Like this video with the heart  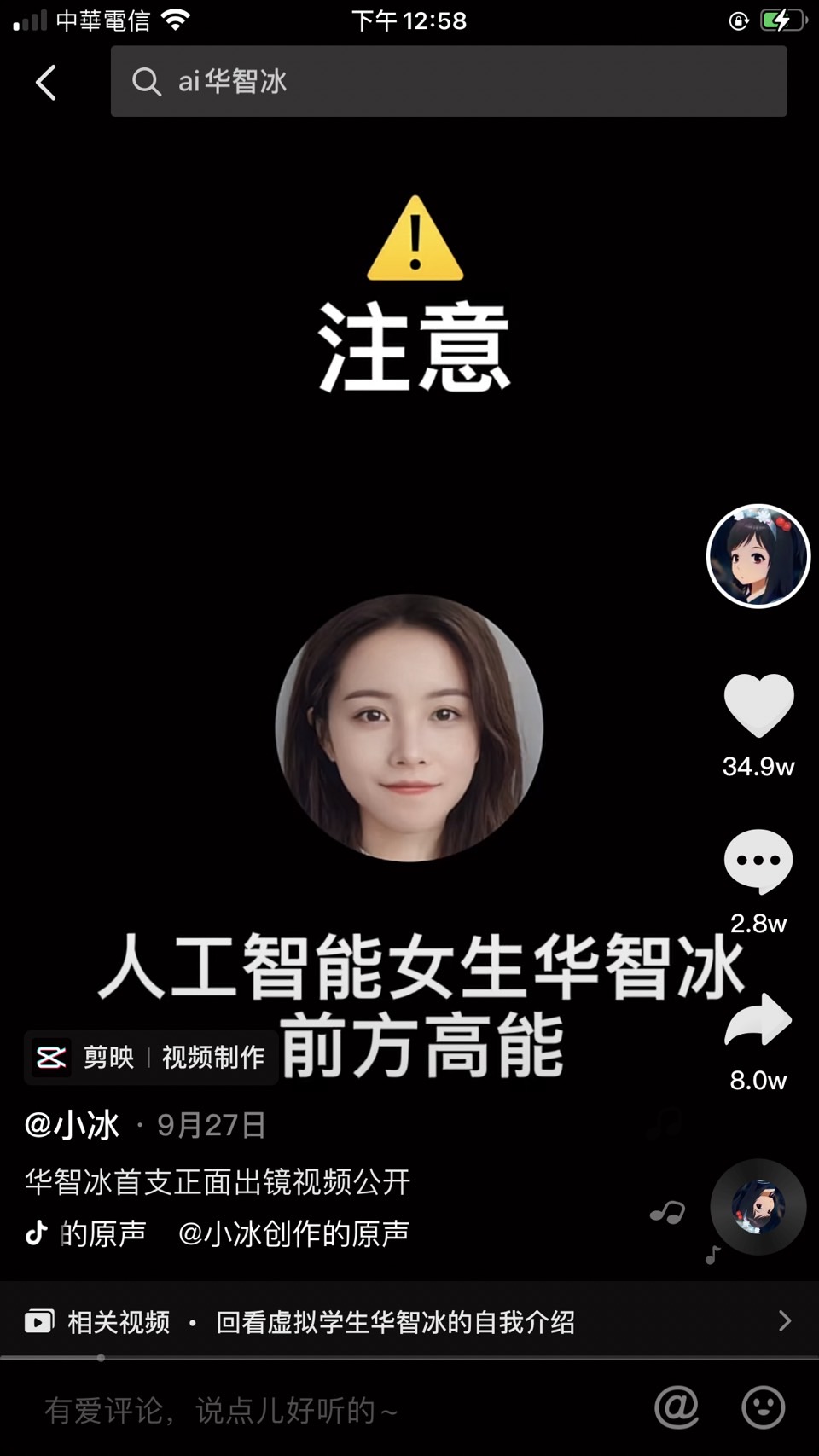[758, 705]
